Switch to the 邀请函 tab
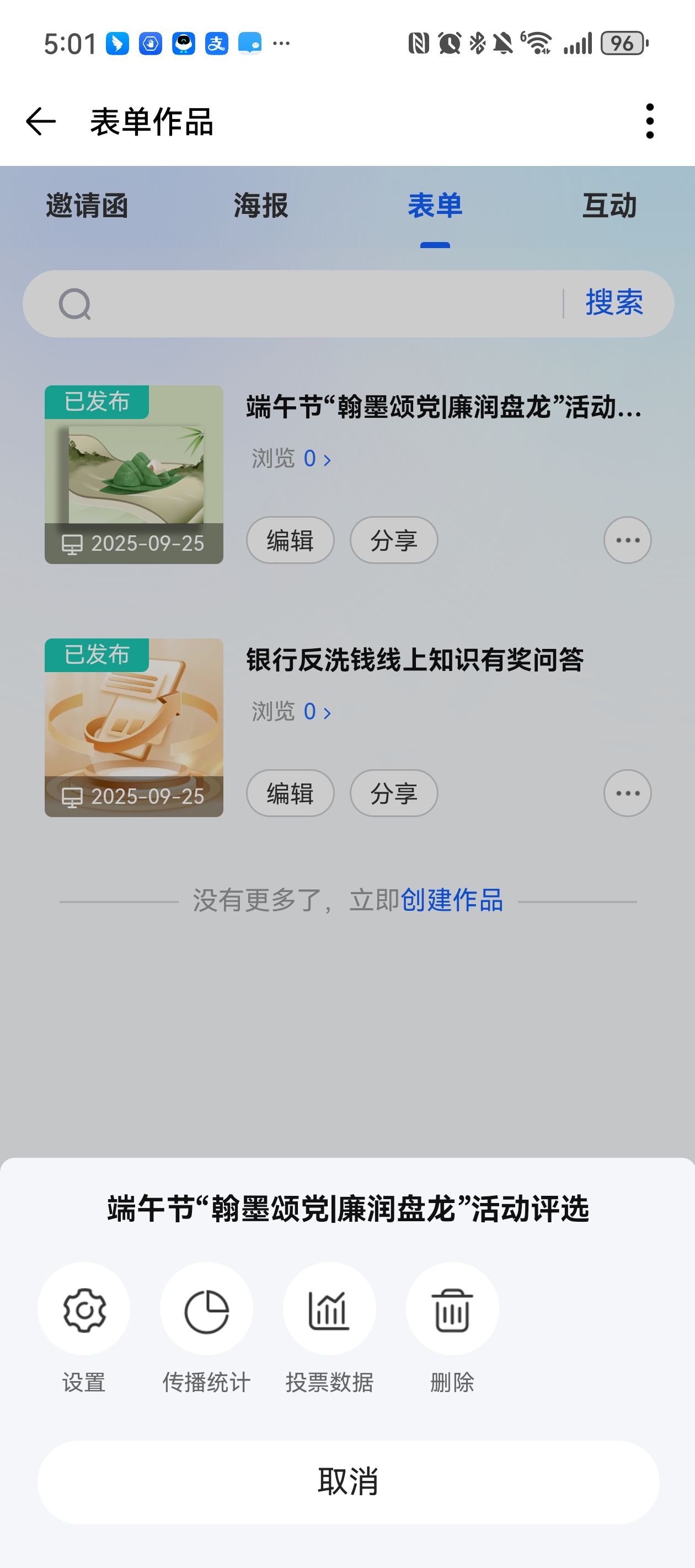695x1568 pixels. pyautogui.click(x=87, y=206)
